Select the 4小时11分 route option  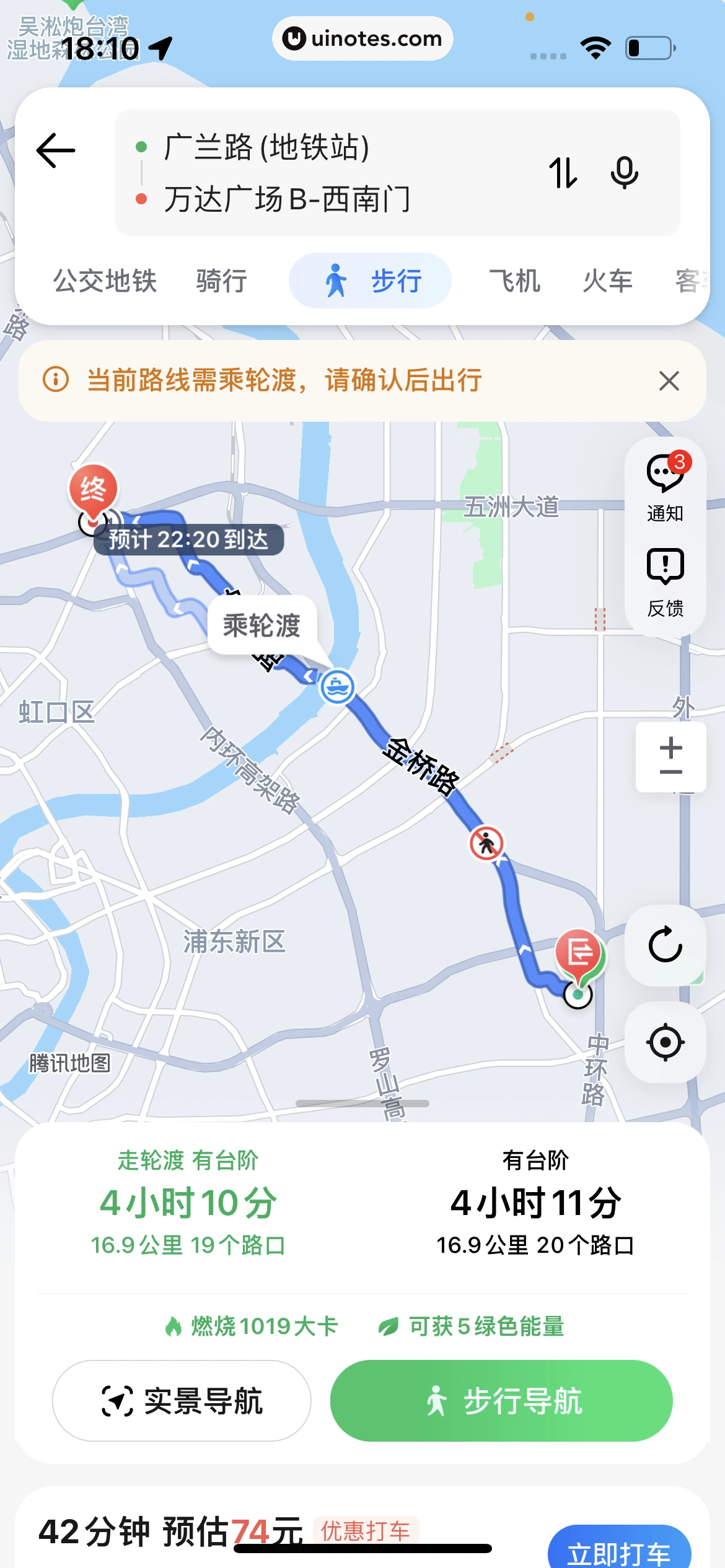click(x=535, y=1203)
